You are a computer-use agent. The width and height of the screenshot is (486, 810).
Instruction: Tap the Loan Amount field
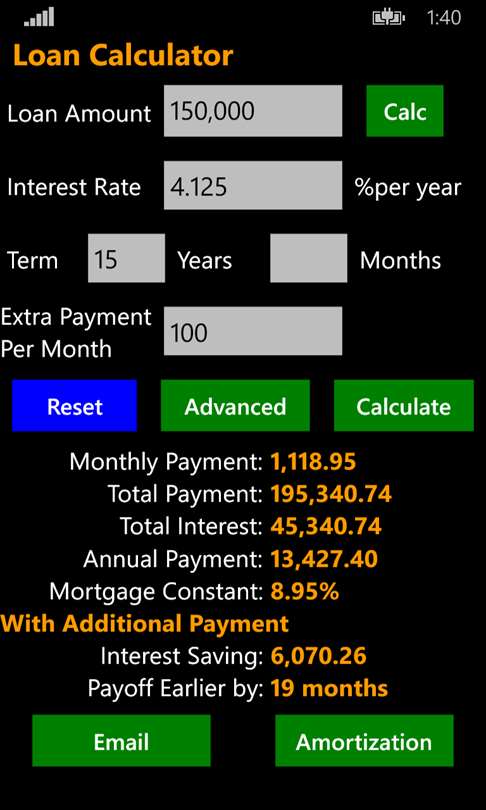coord(253,111)
